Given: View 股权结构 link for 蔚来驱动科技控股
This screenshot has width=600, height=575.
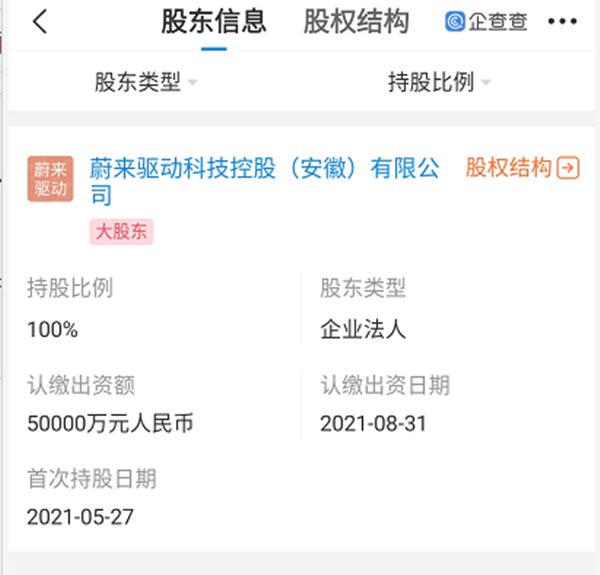Looking at the screenshot, I should coord(522,168).
